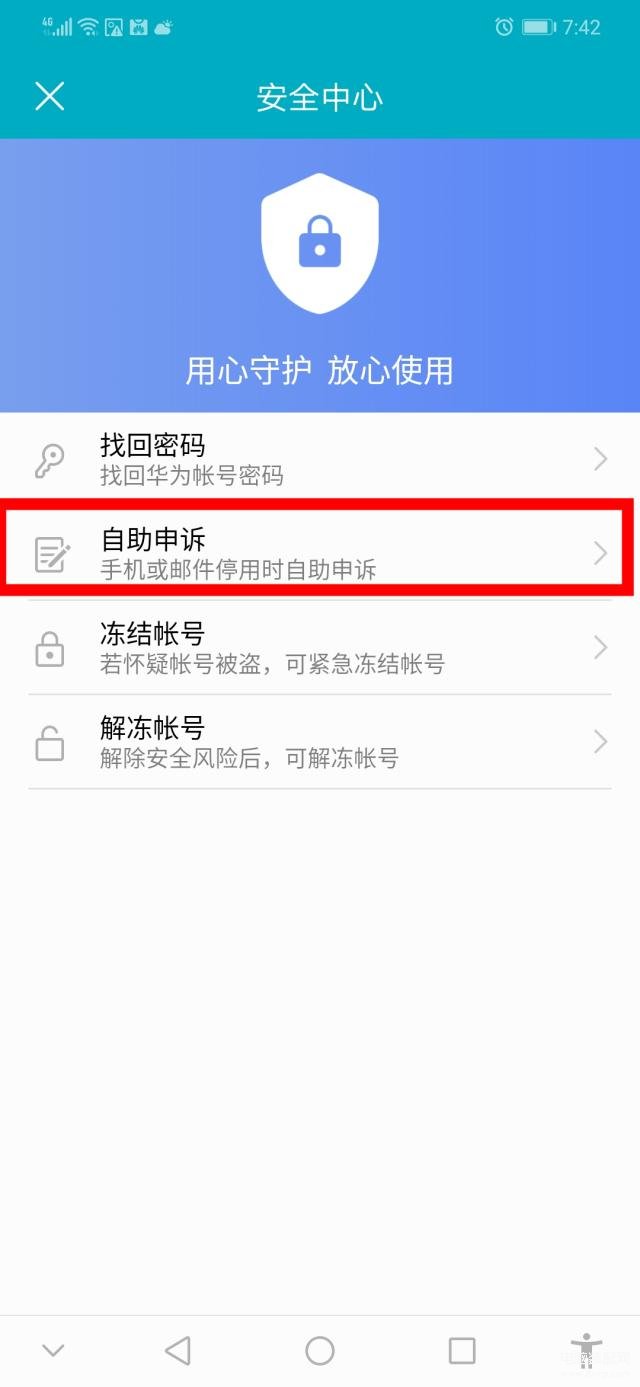Hide the navigation bar with the down arrow
Viewport: 640px width, 1387px height.
tap(54, 1351)
